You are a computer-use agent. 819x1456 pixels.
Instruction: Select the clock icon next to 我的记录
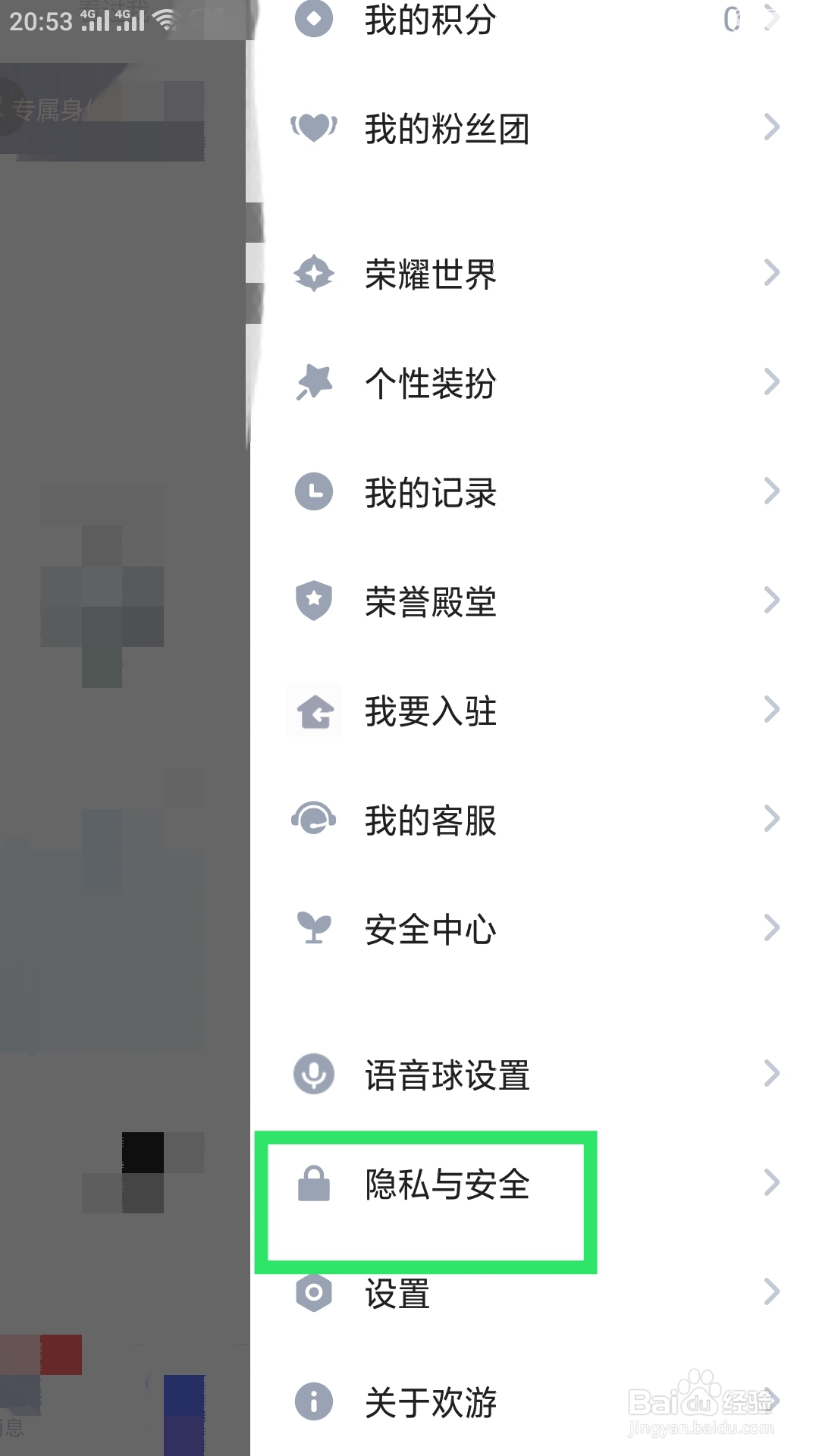[313, 492]
